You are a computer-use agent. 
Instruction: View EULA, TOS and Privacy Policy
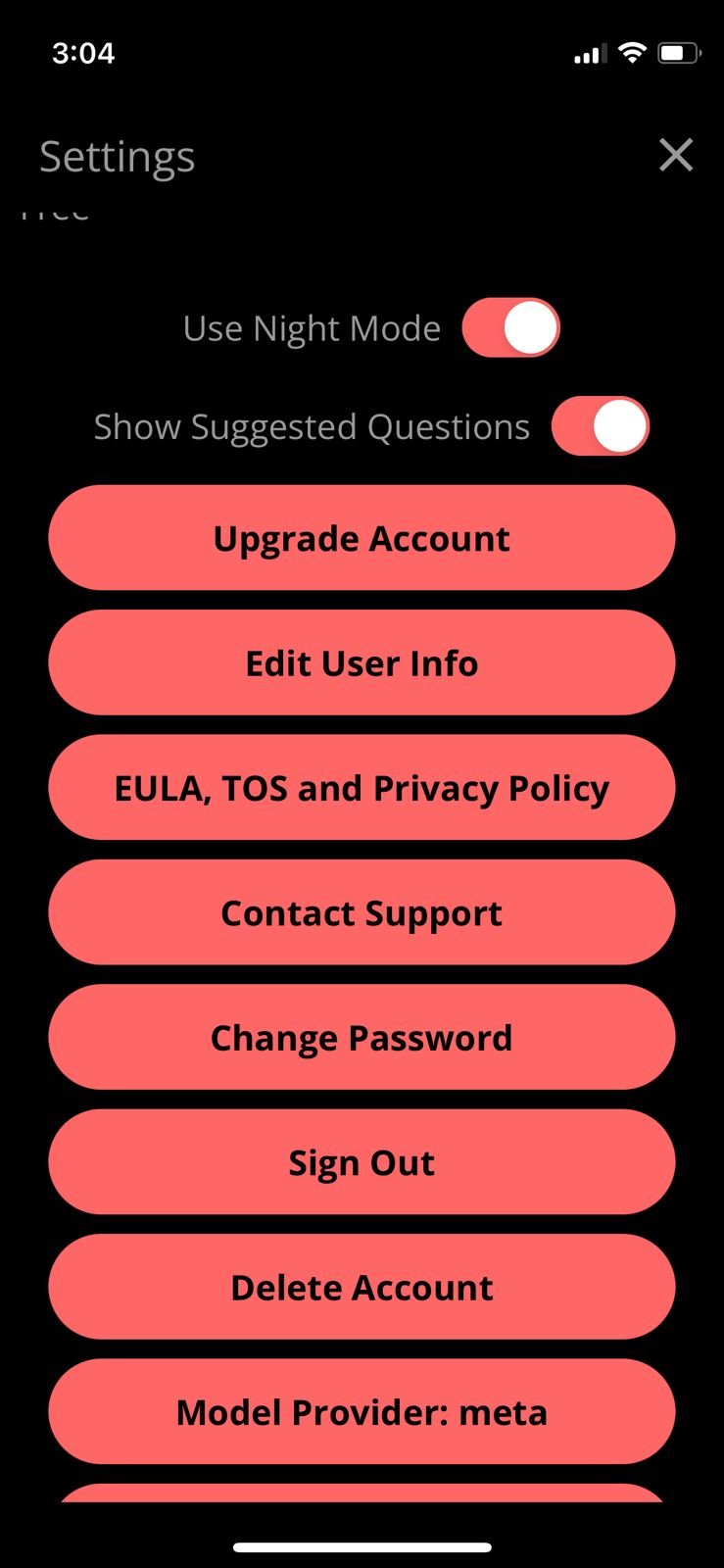tap(362, 787)
